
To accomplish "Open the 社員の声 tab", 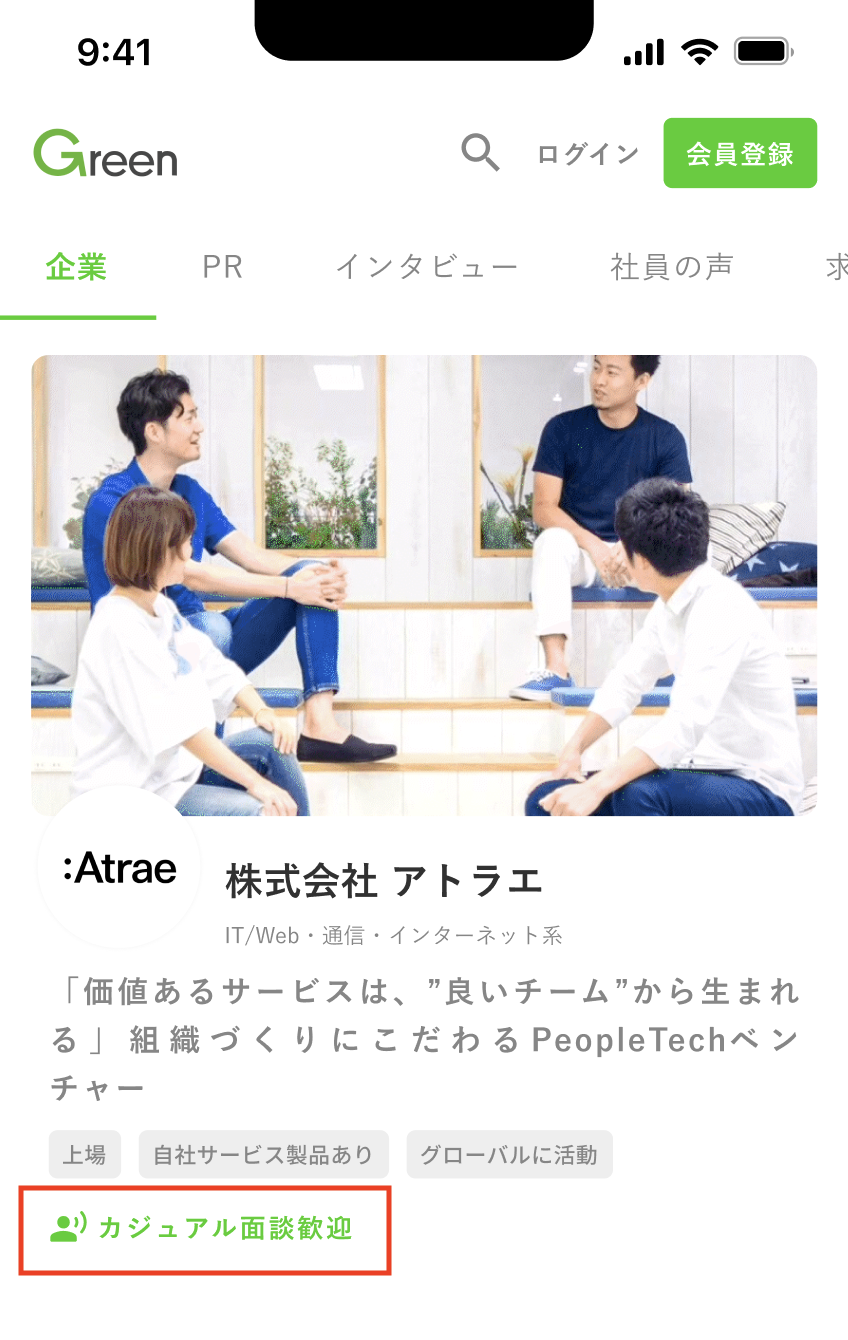I will point(672,267).
